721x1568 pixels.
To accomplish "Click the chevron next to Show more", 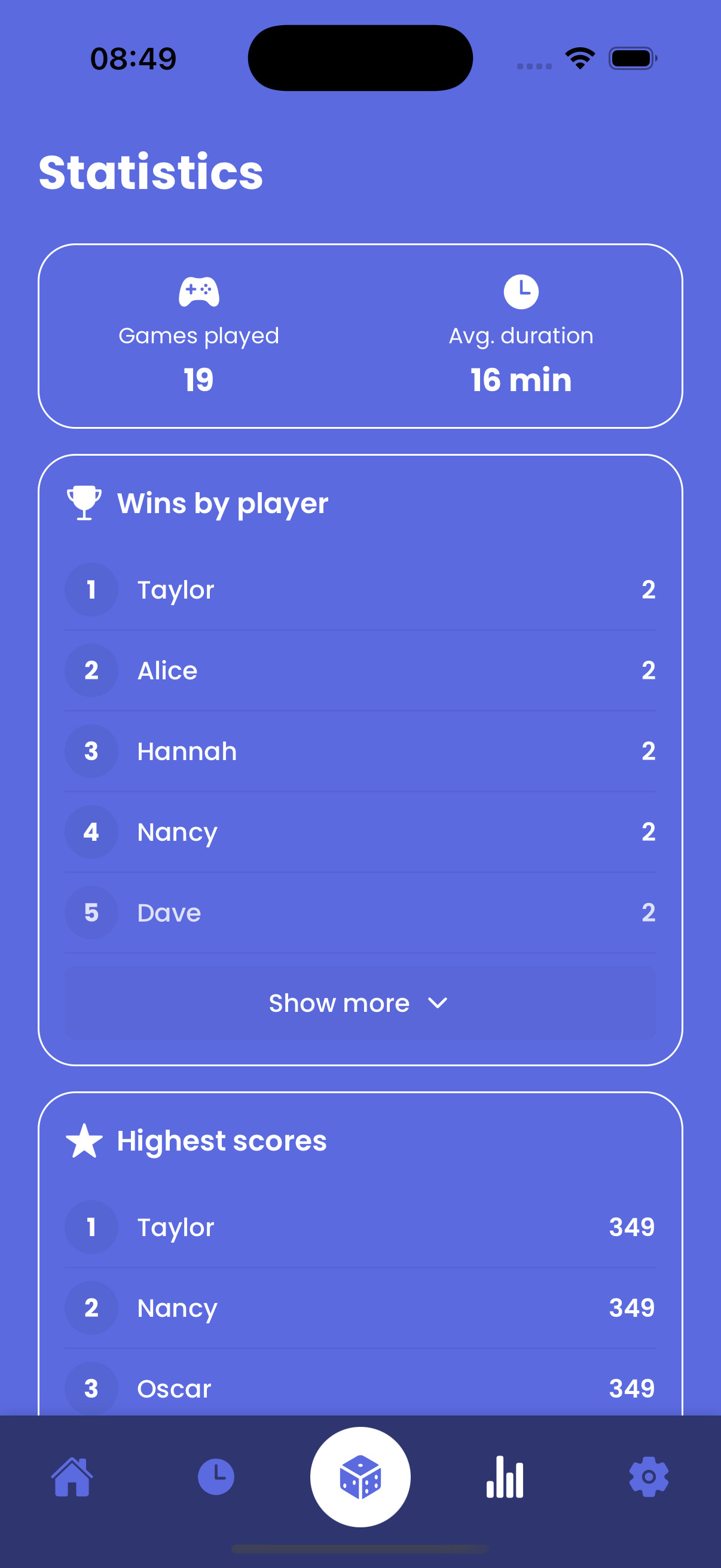I will click(x=439, y=1002).
